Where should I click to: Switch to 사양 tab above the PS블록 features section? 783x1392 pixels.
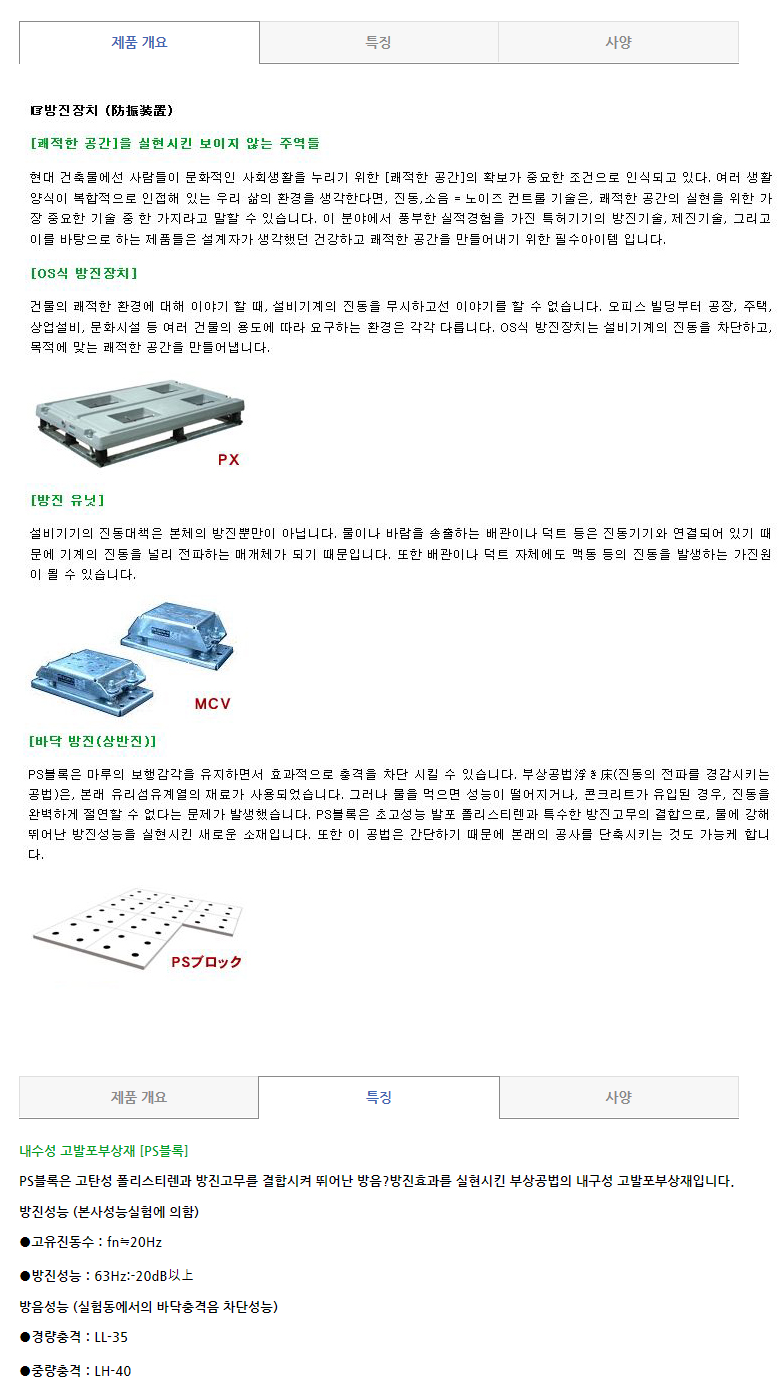tap(618, 1097)
